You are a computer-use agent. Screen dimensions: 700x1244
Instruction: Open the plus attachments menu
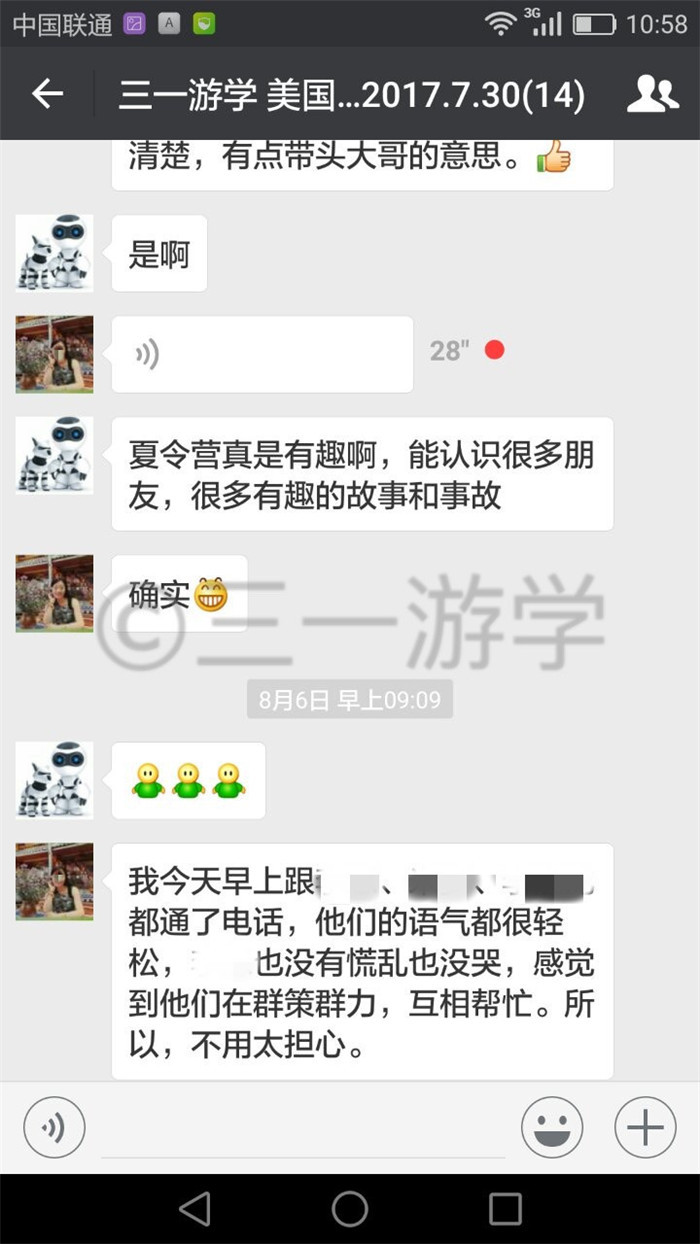(645, 1128)
